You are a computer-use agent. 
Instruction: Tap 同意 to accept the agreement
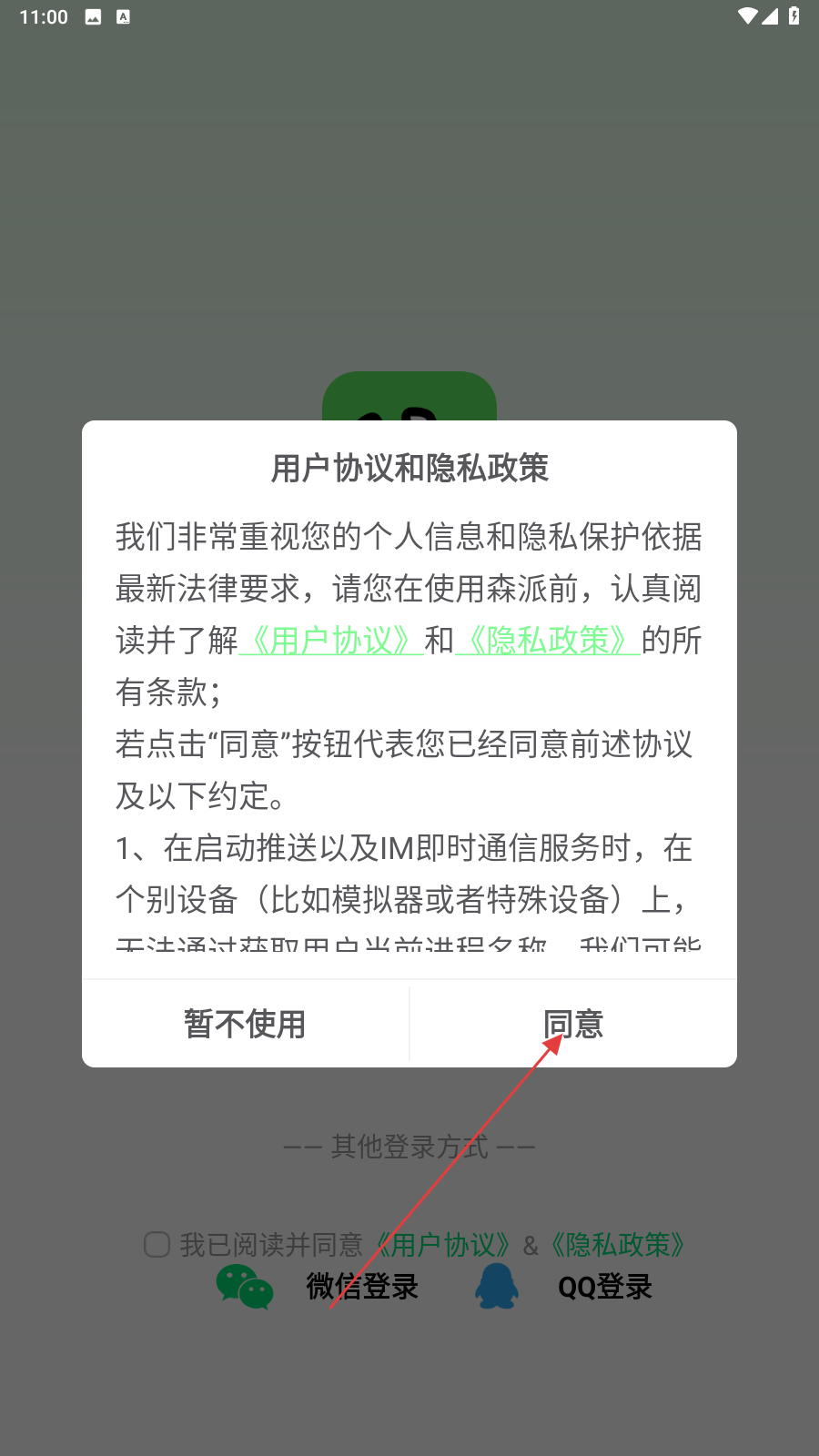click(573, 1024)
